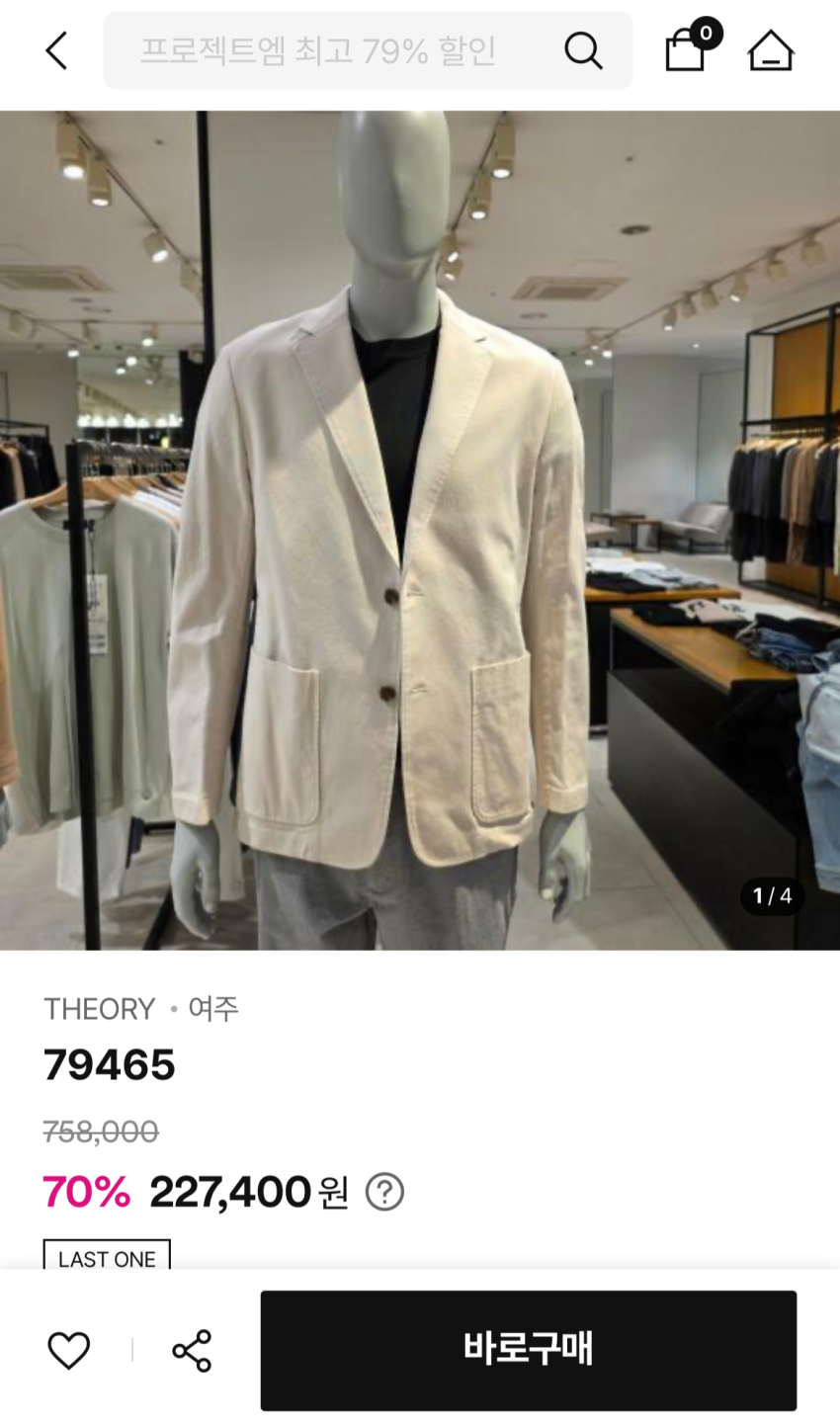View the jacket product photo
Screen dimensions: 840x1428
pyautogui.click(x=420, y=530)
